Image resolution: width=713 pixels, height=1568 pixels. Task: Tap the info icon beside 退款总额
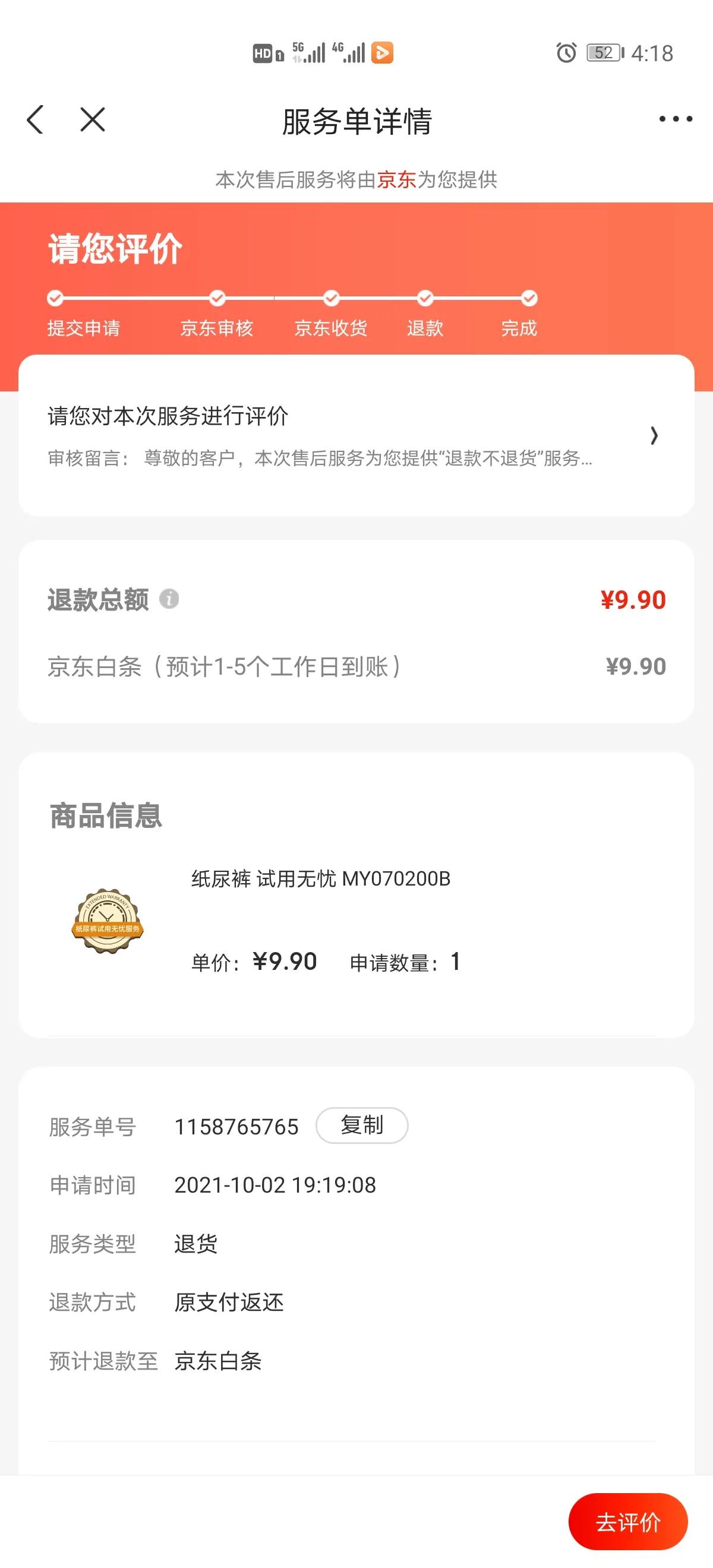coord(169,599)
